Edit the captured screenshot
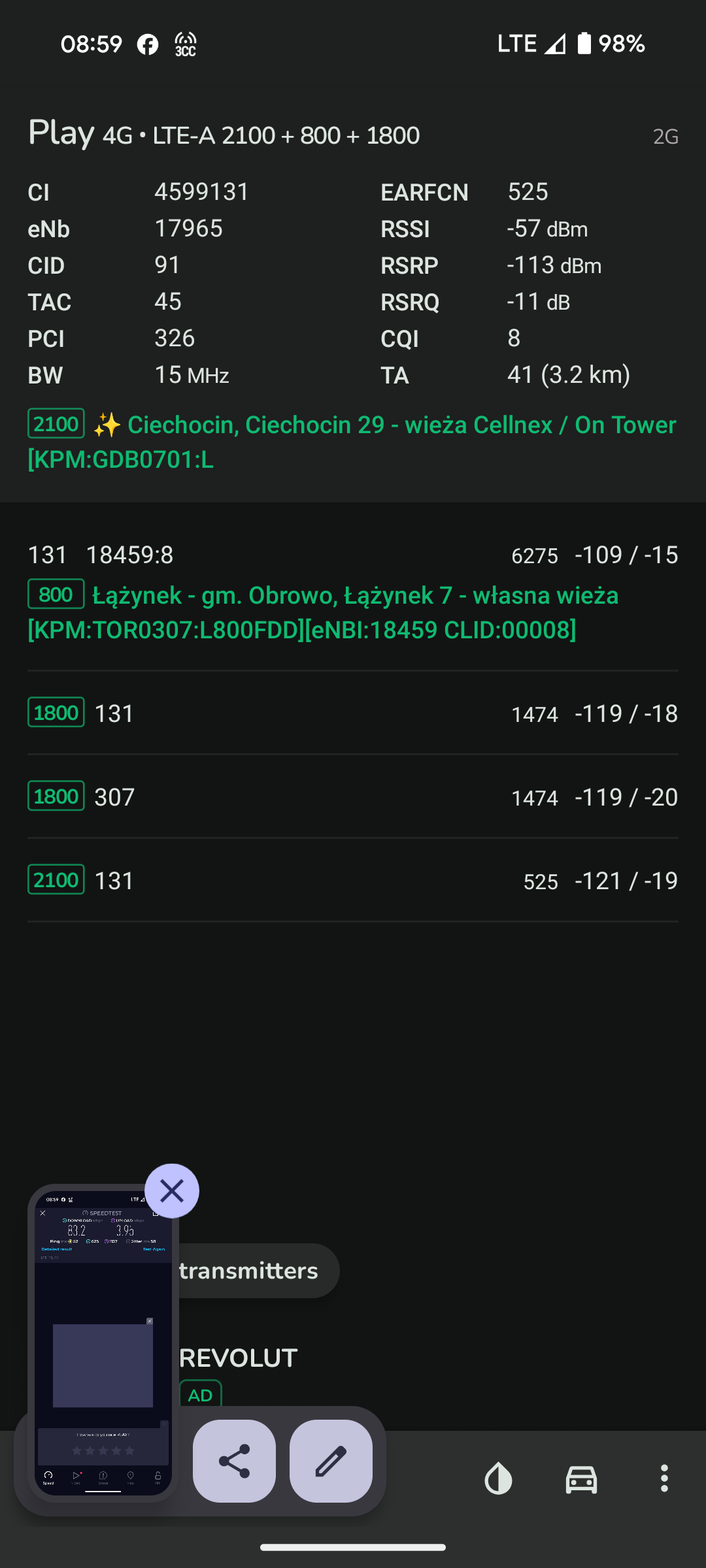 point(331,1461)
